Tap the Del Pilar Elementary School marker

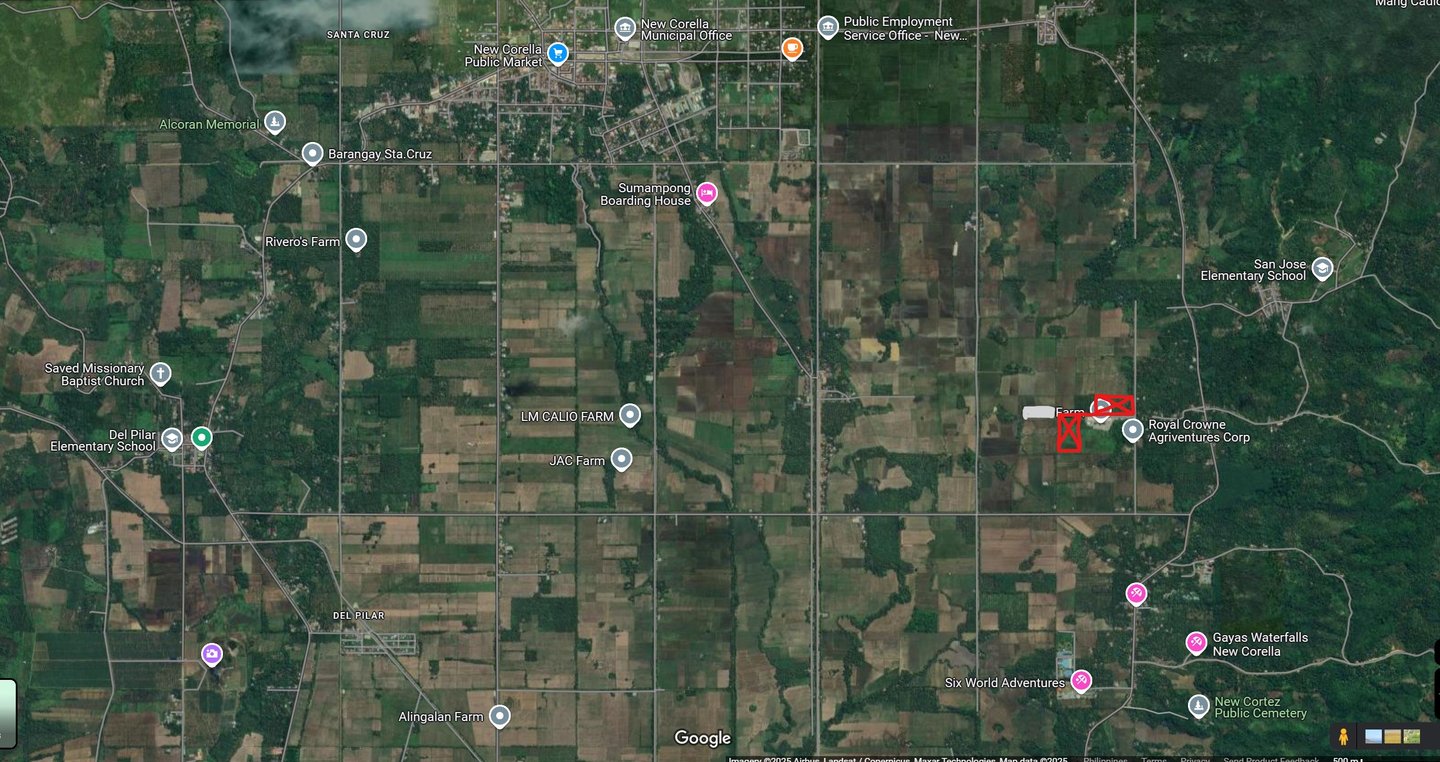point(172,439)
